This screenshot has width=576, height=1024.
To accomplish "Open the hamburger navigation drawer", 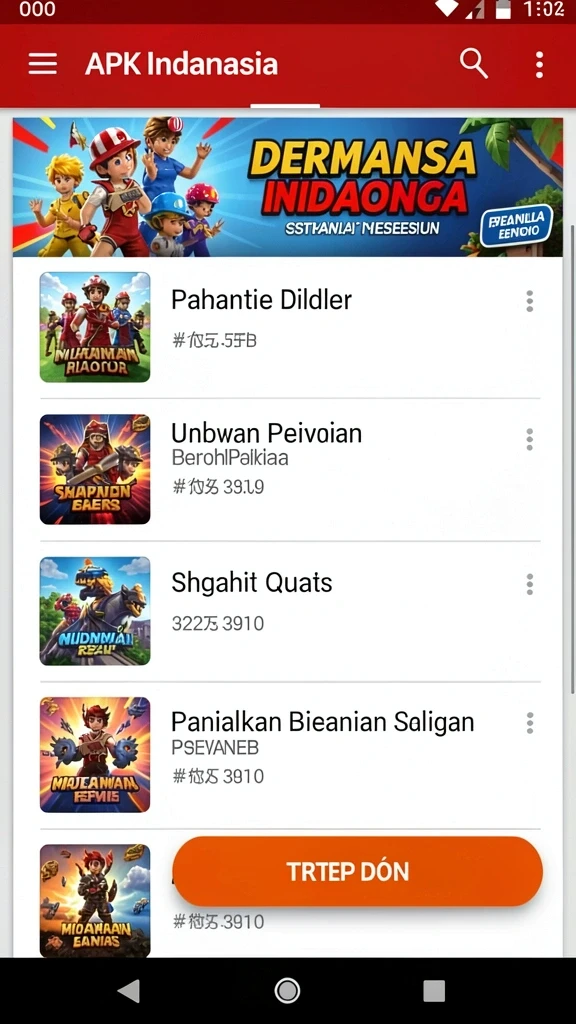I will click(42, 64).
